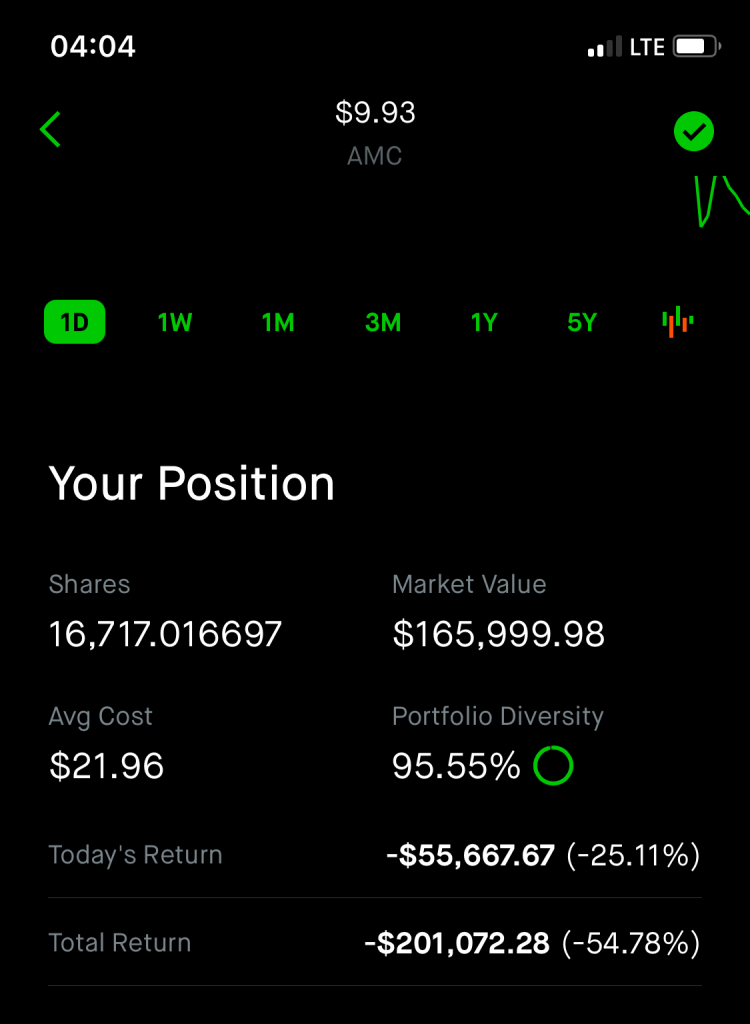Switch chart to 3M range
Image resolution: width=750 pixels, height=1024 pixels.
pyautogui.click(x=383, y=323)
